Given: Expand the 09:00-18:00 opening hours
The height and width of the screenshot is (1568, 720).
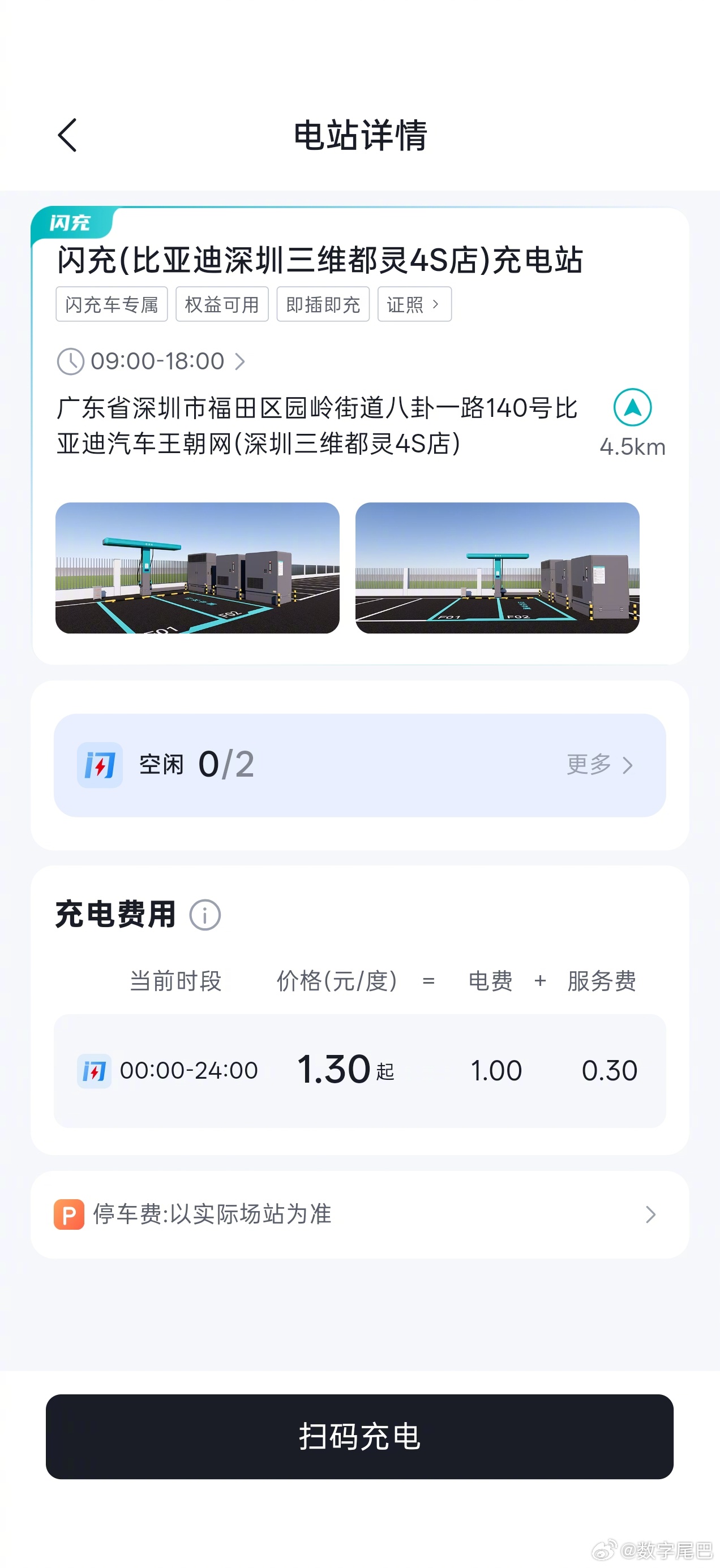Looking at the screenshot, I should click(x=152, y=361).
